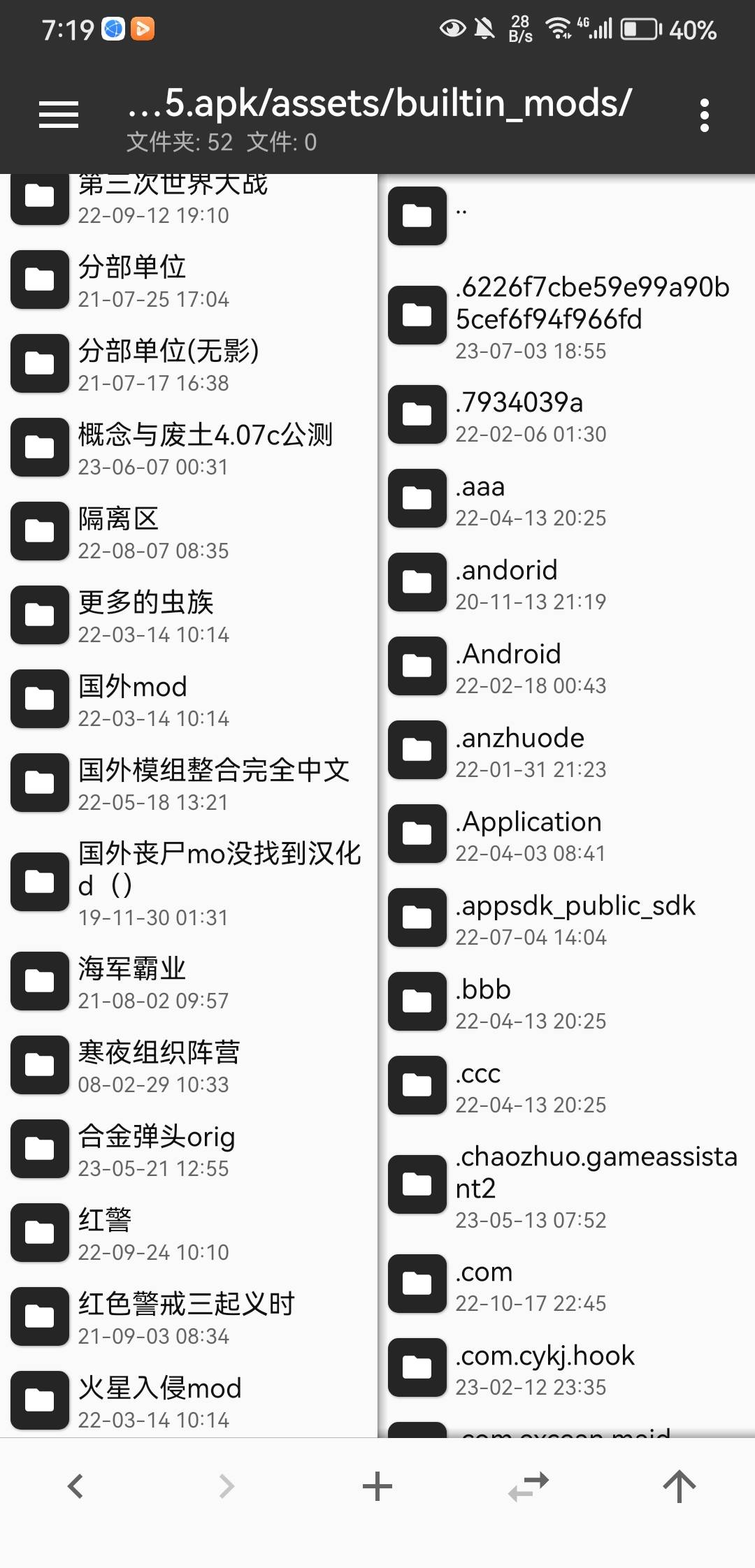Tap the plus button to add a new item
755x1568 pixels.
[377, 1486]
